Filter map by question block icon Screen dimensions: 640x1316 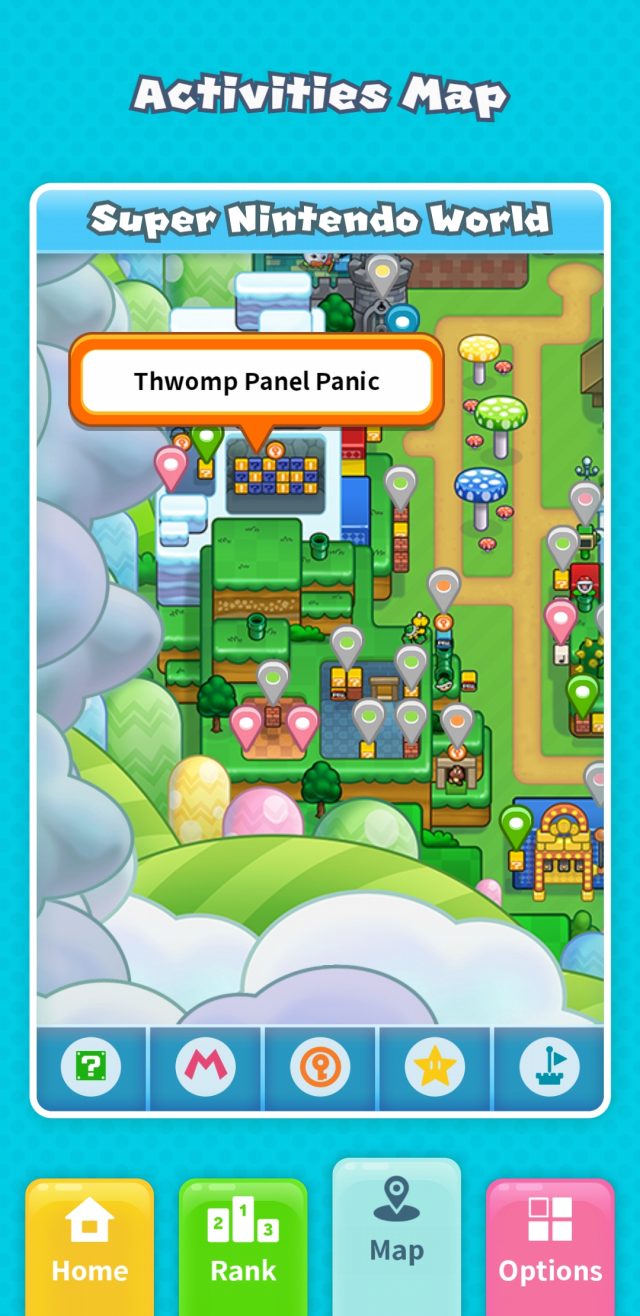91,1069
